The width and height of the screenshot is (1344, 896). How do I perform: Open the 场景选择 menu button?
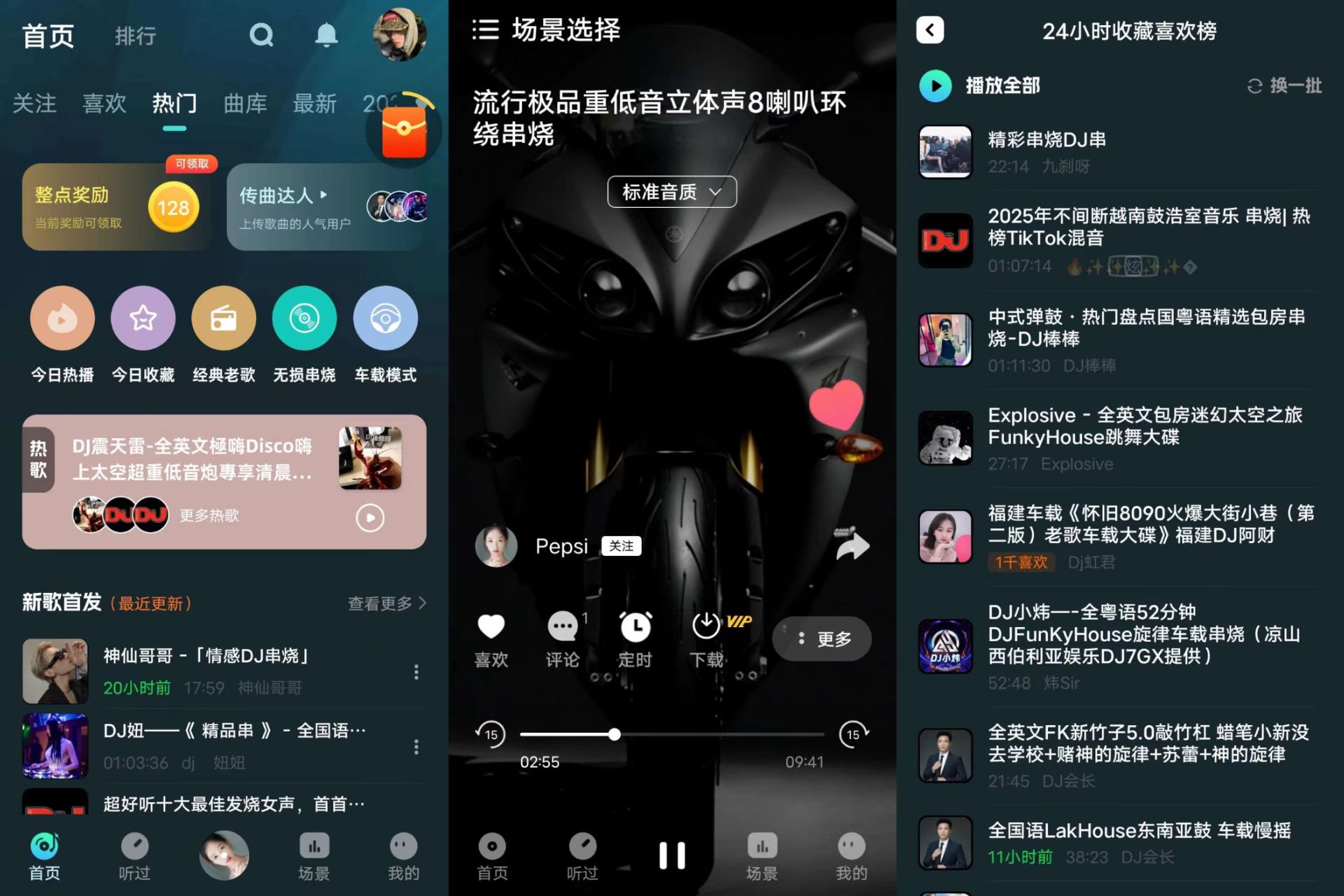tap(485, 30)
